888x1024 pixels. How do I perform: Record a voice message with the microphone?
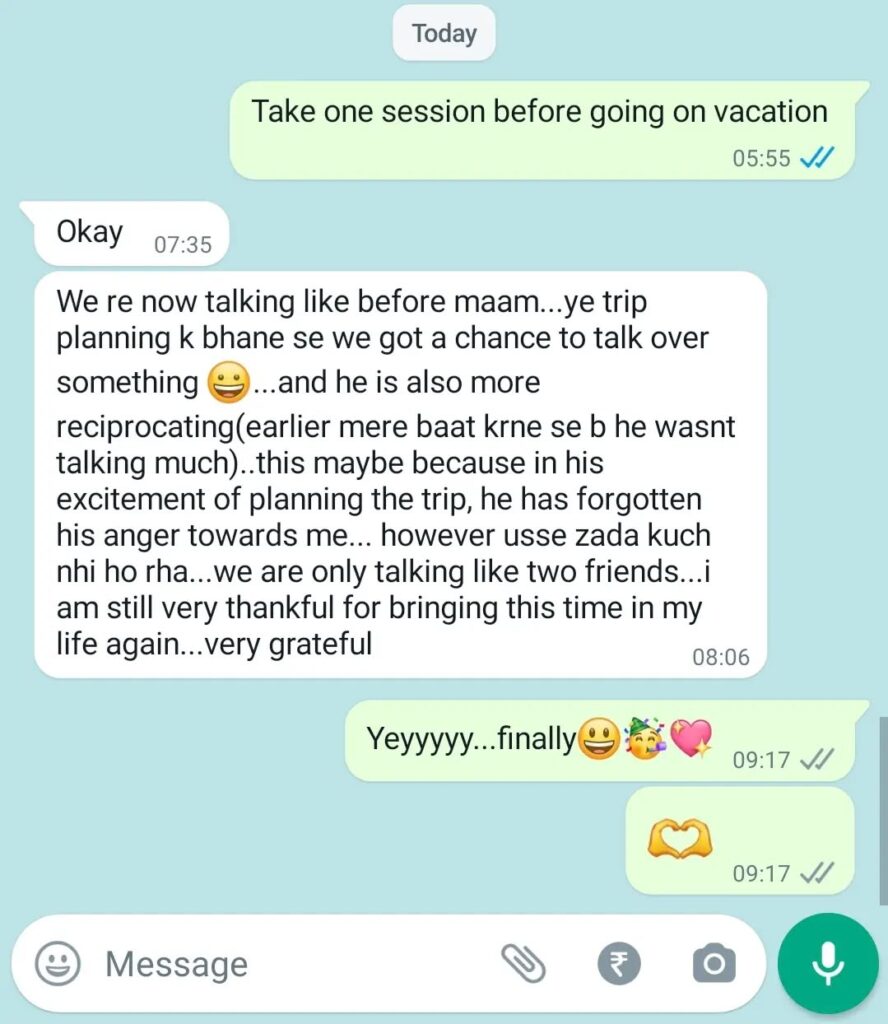(827, 964)
